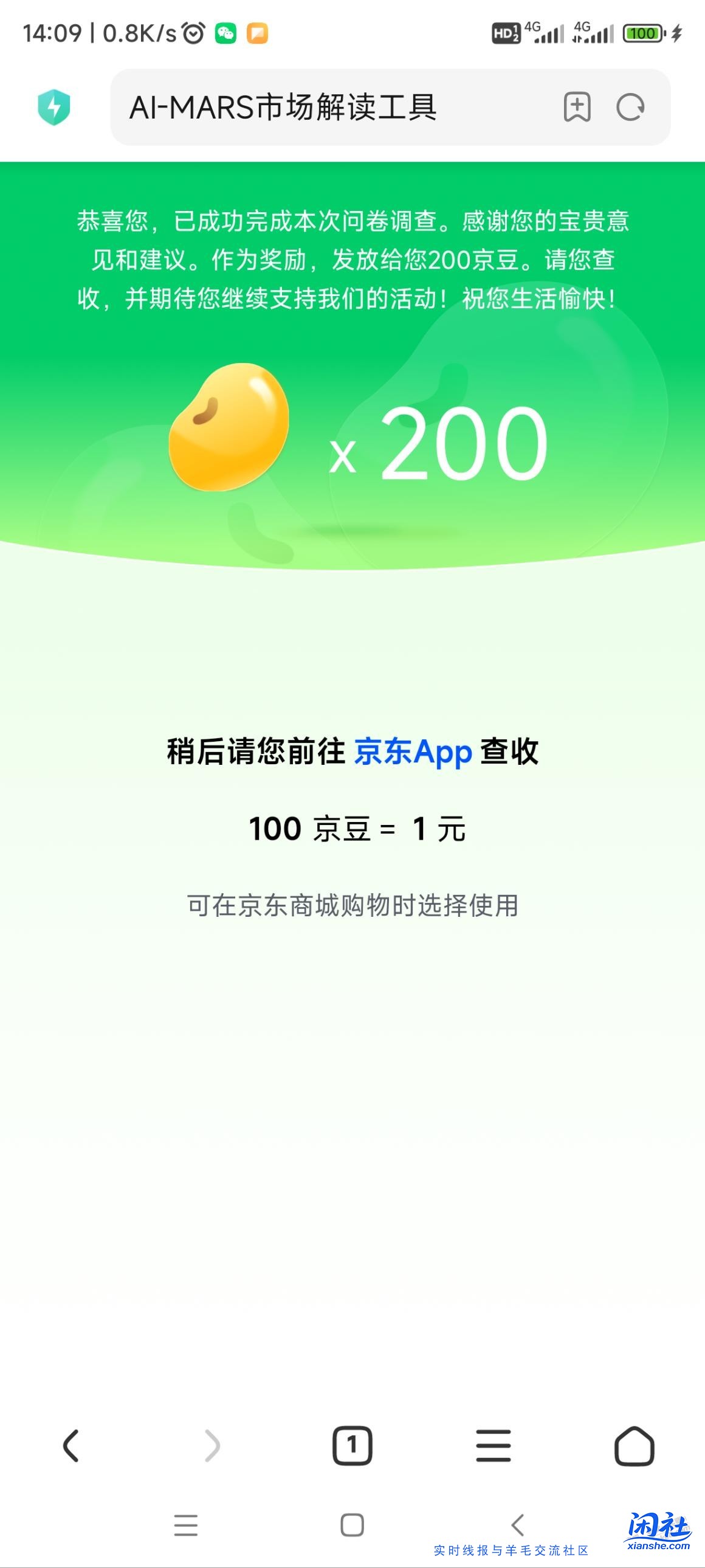Tap the WeChat icon in the status bar
This screenshot has height=1568, width=705.
(225, 35)
